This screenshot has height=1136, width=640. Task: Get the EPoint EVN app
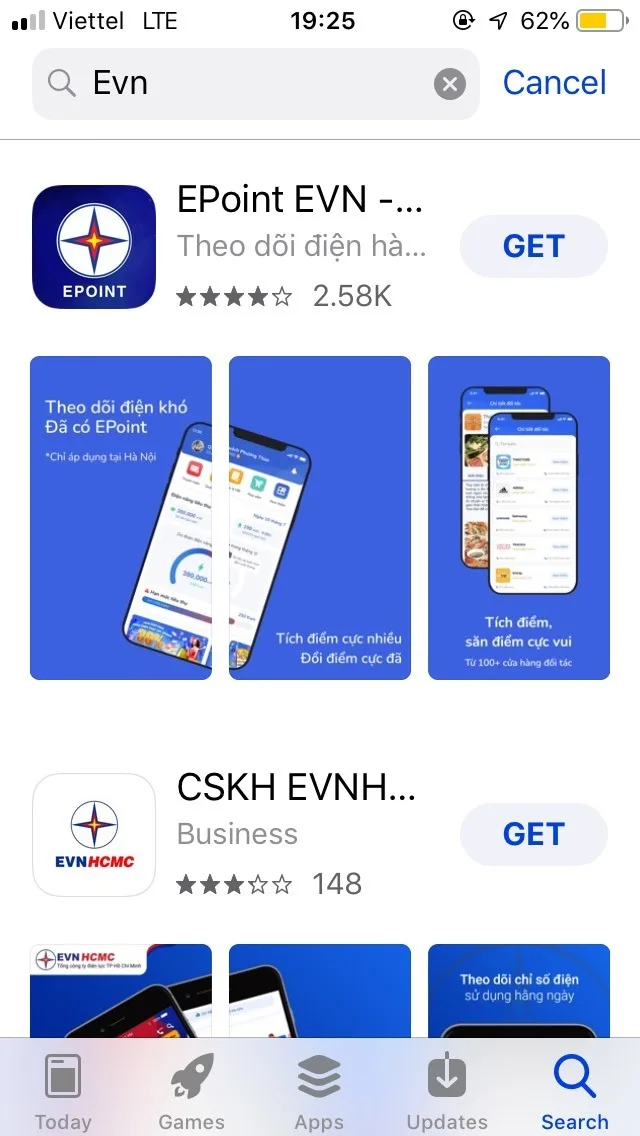pyautogui.click(x=533, y=246)
